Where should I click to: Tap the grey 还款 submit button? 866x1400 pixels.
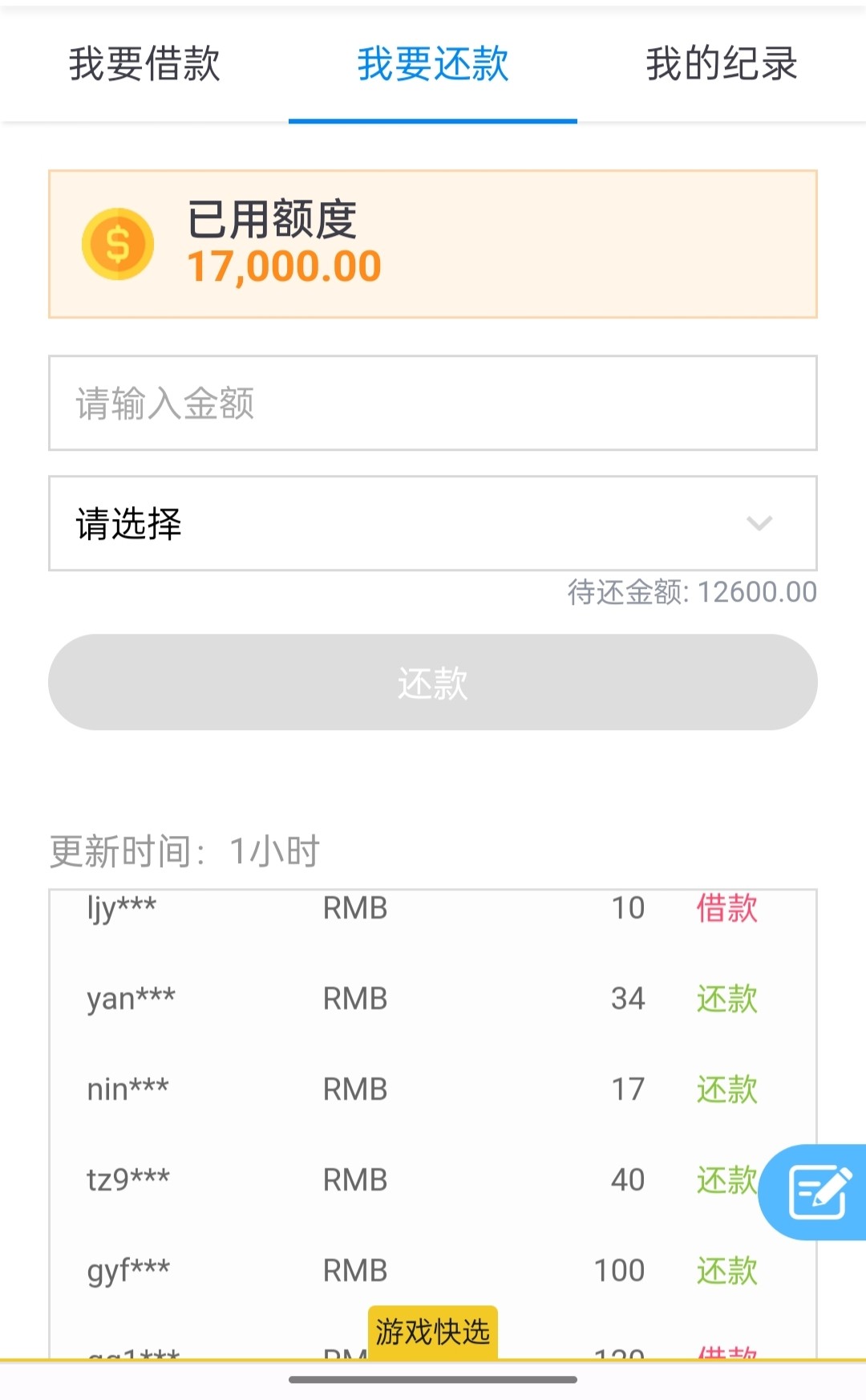(433, 682)
